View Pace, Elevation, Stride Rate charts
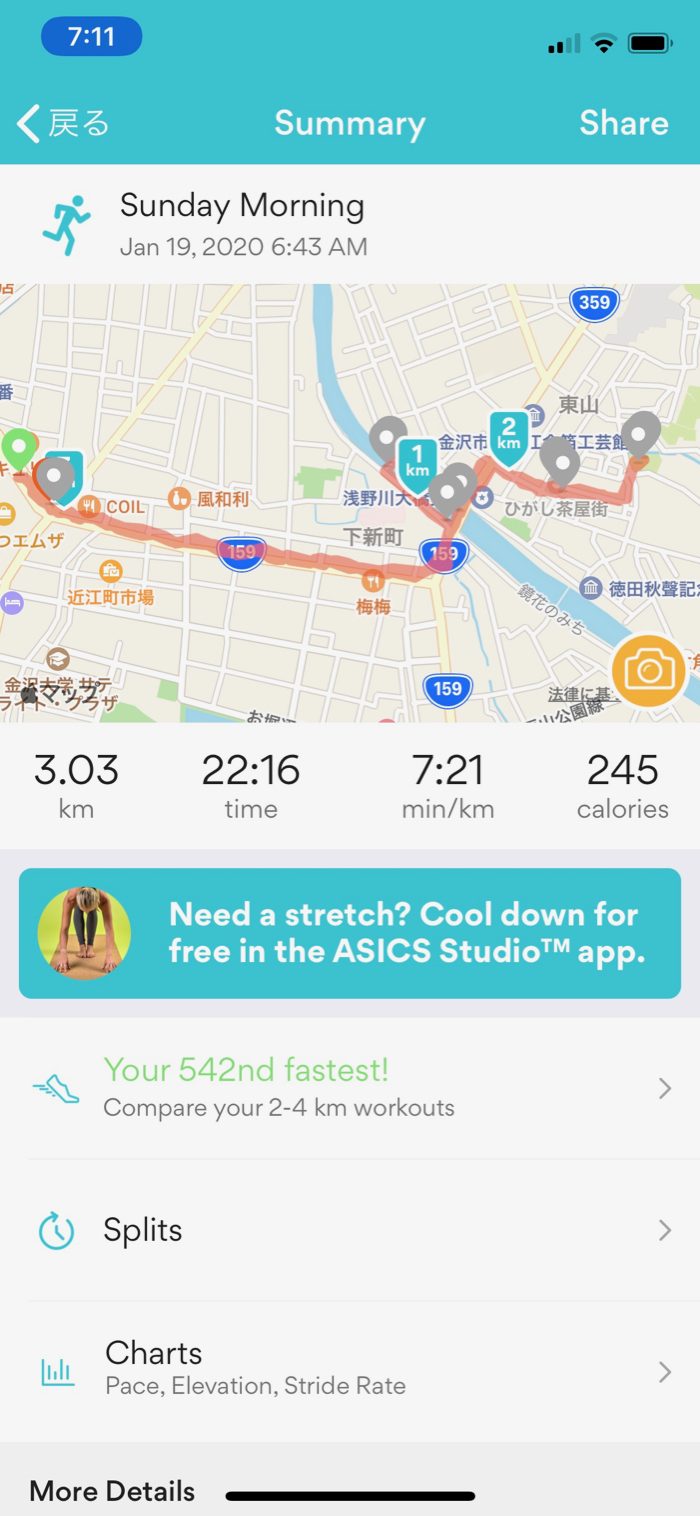The width and height of the screenshot is (700, 1516). tap(350, 1369)
